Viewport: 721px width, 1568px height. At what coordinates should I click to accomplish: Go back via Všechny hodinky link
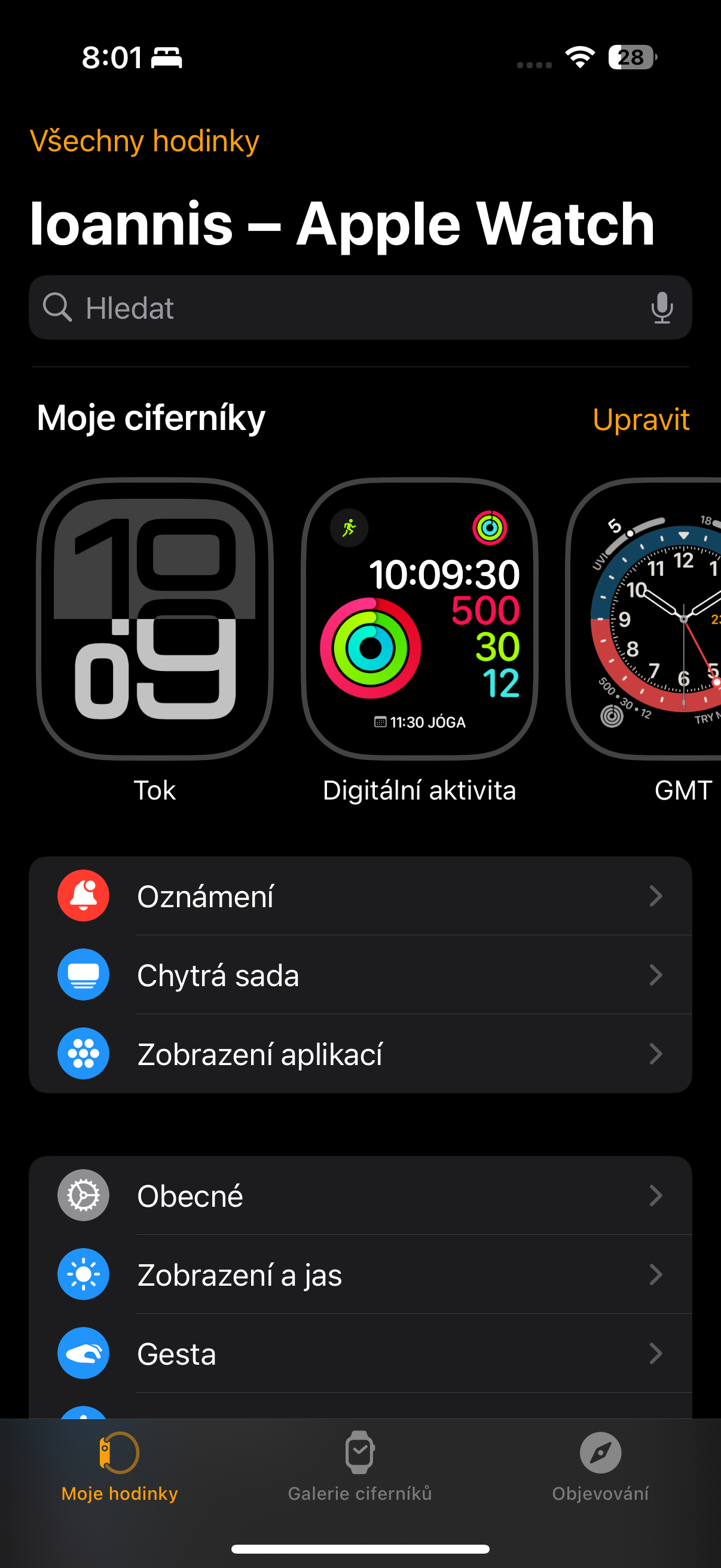(x=145, y=141)
